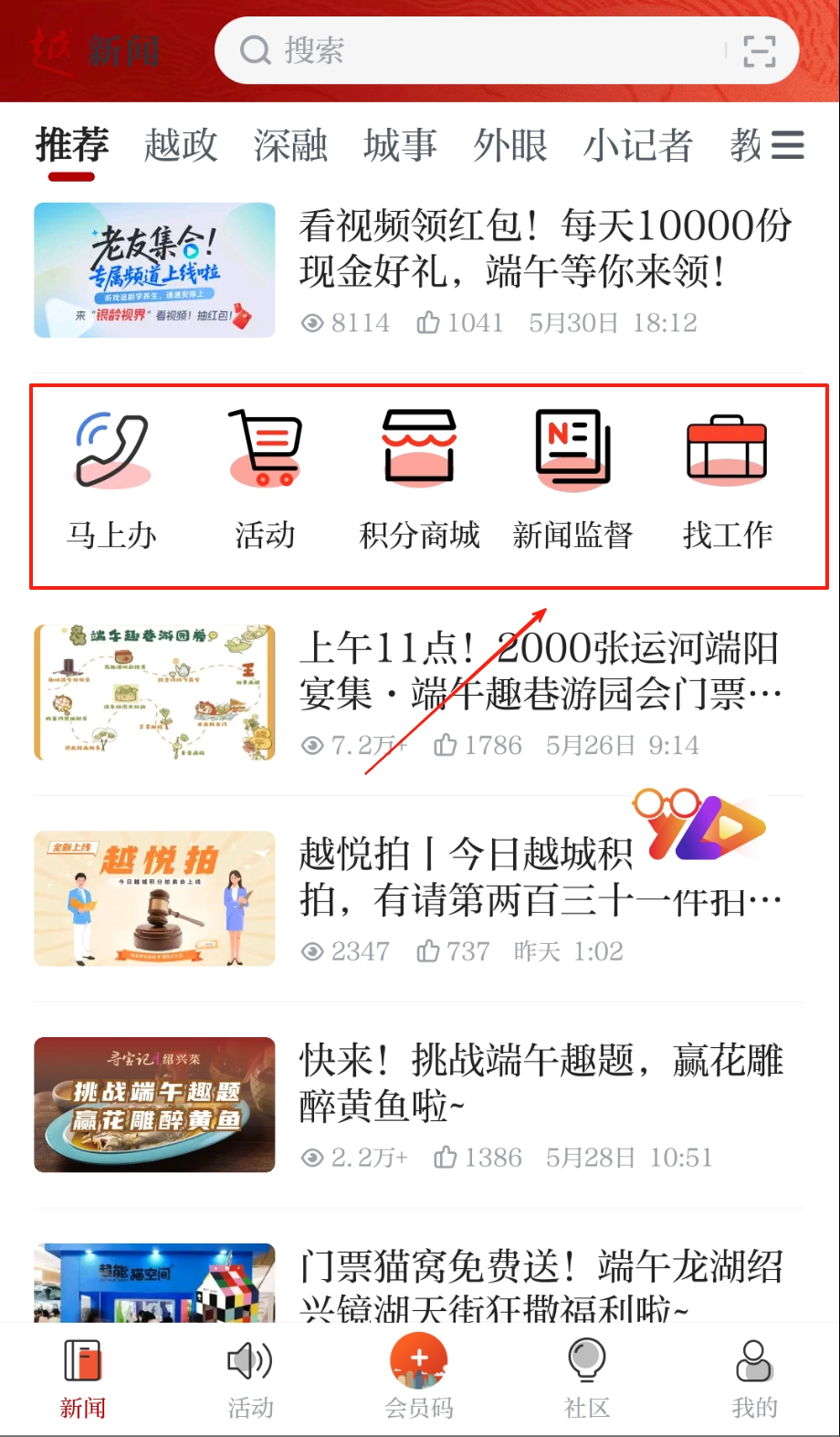Open the 外眼 tab
The height and width of the screenshot is (1437, 840).
point(510,146)
